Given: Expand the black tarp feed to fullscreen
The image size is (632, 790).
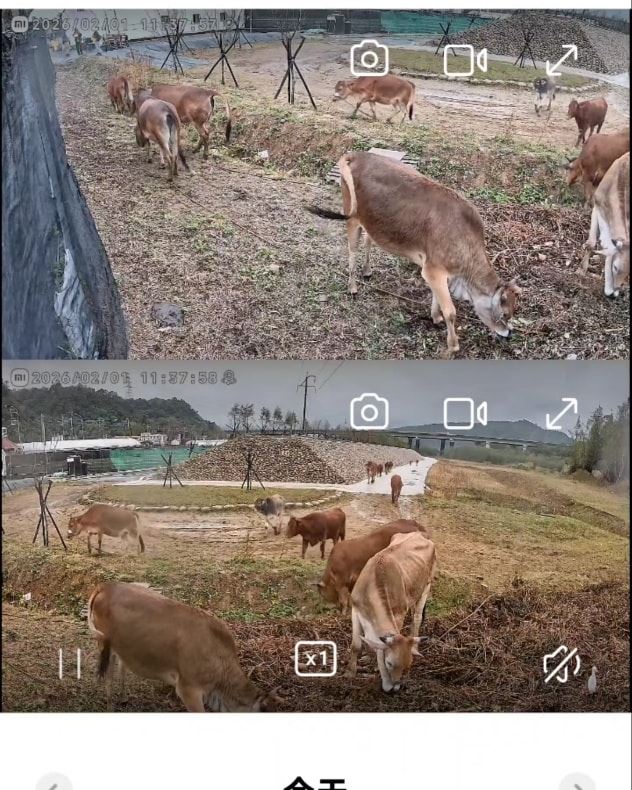Looking at the screenshot, I should click(561, 60).
